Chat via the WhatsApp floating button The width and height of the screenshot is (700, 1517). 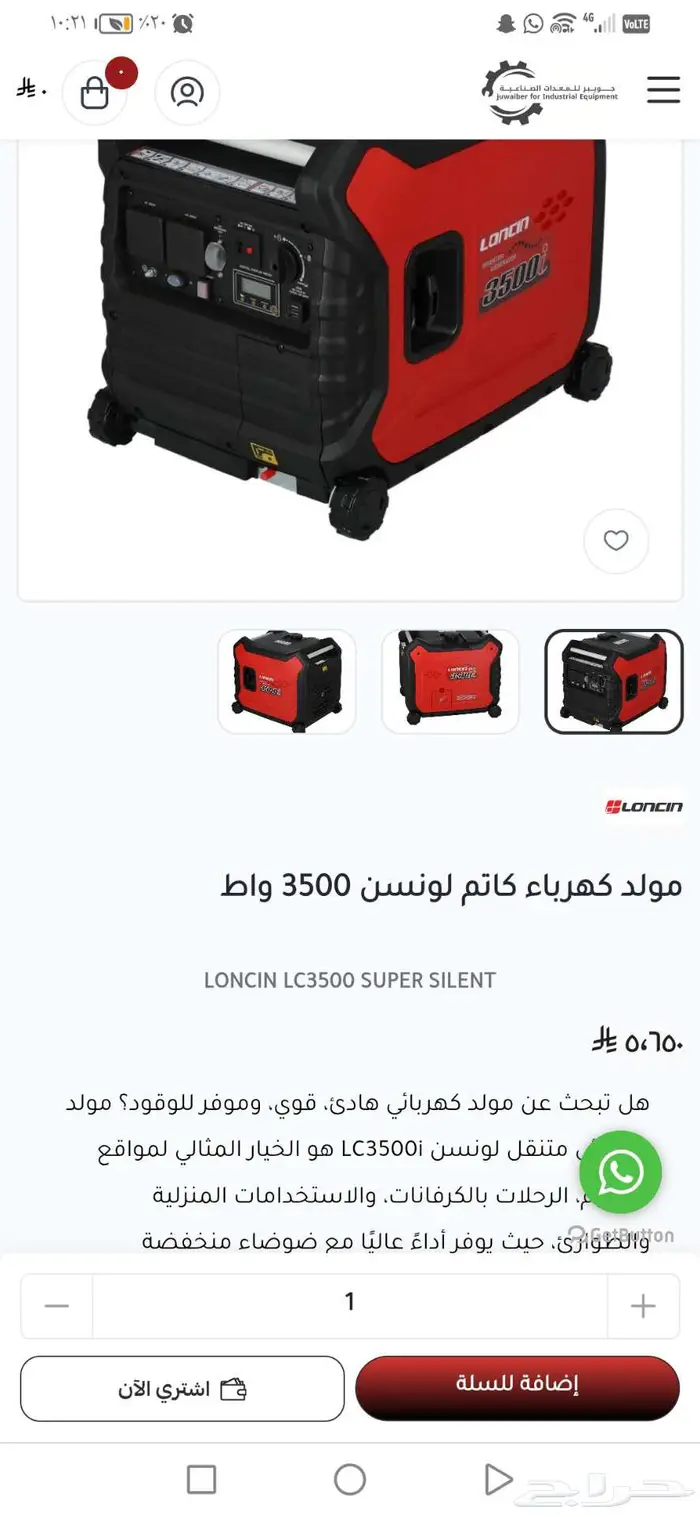[x=621, y=1172]
